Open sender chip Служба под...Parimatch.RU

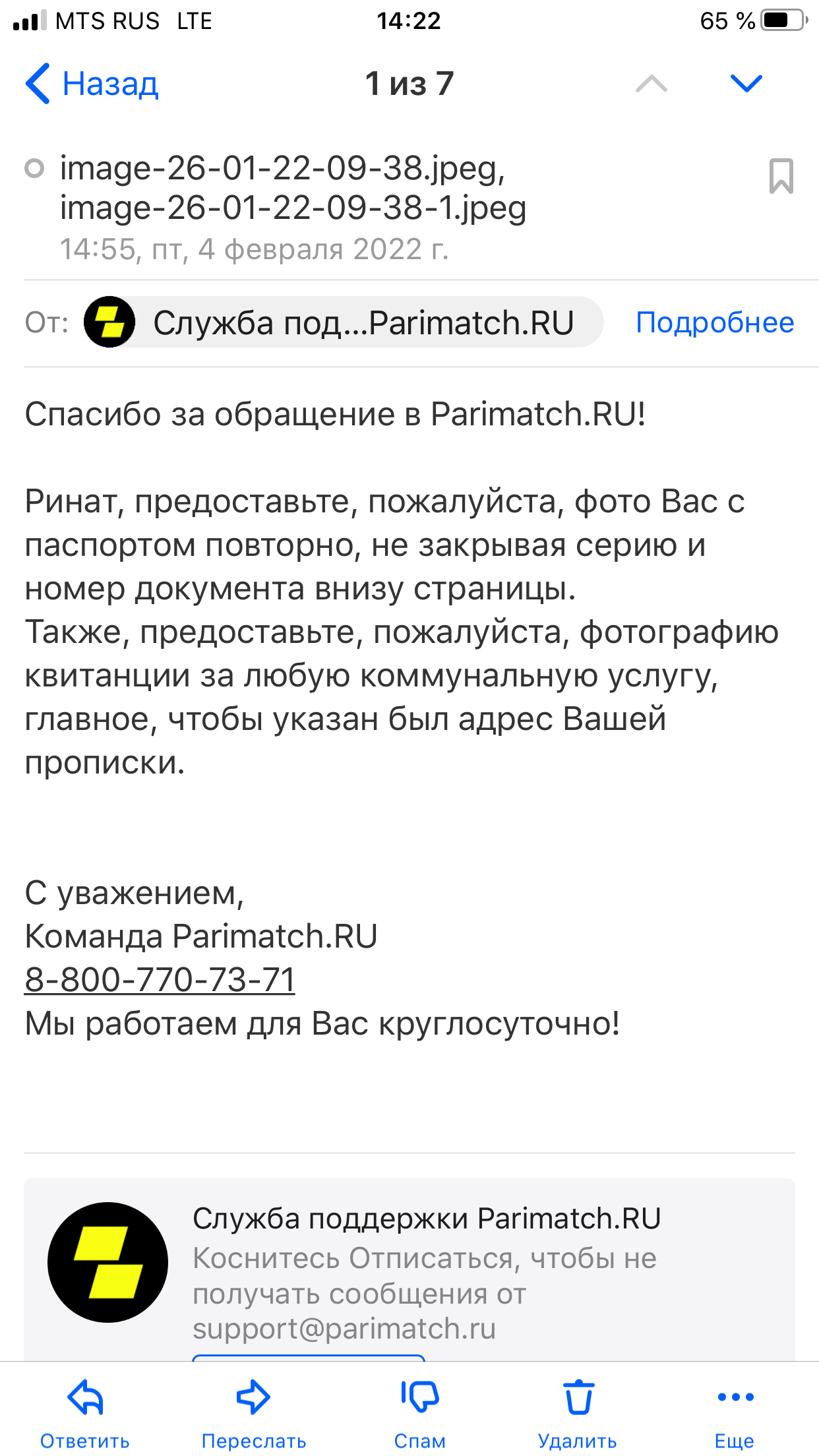[343, 322]
